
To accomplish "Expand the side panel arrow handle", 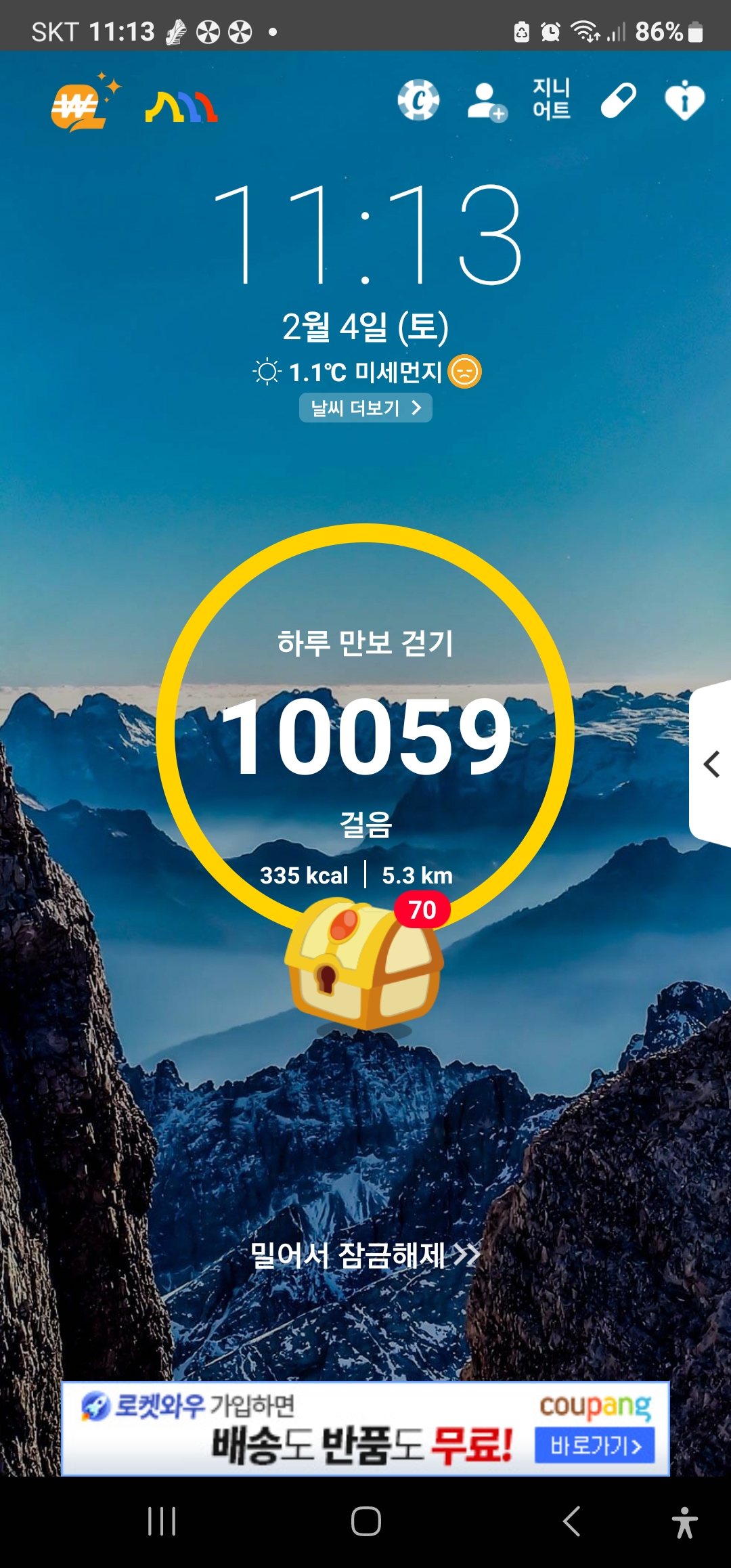I will click(711, 764).
